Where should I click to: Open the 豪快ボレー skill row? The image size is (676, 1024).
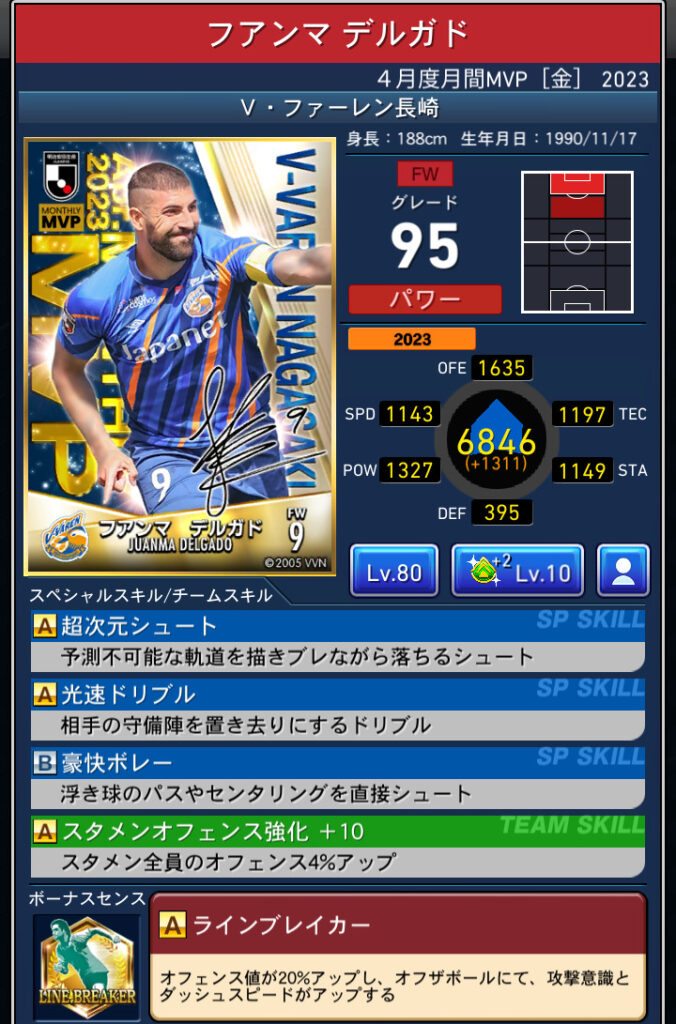[338, 777]
